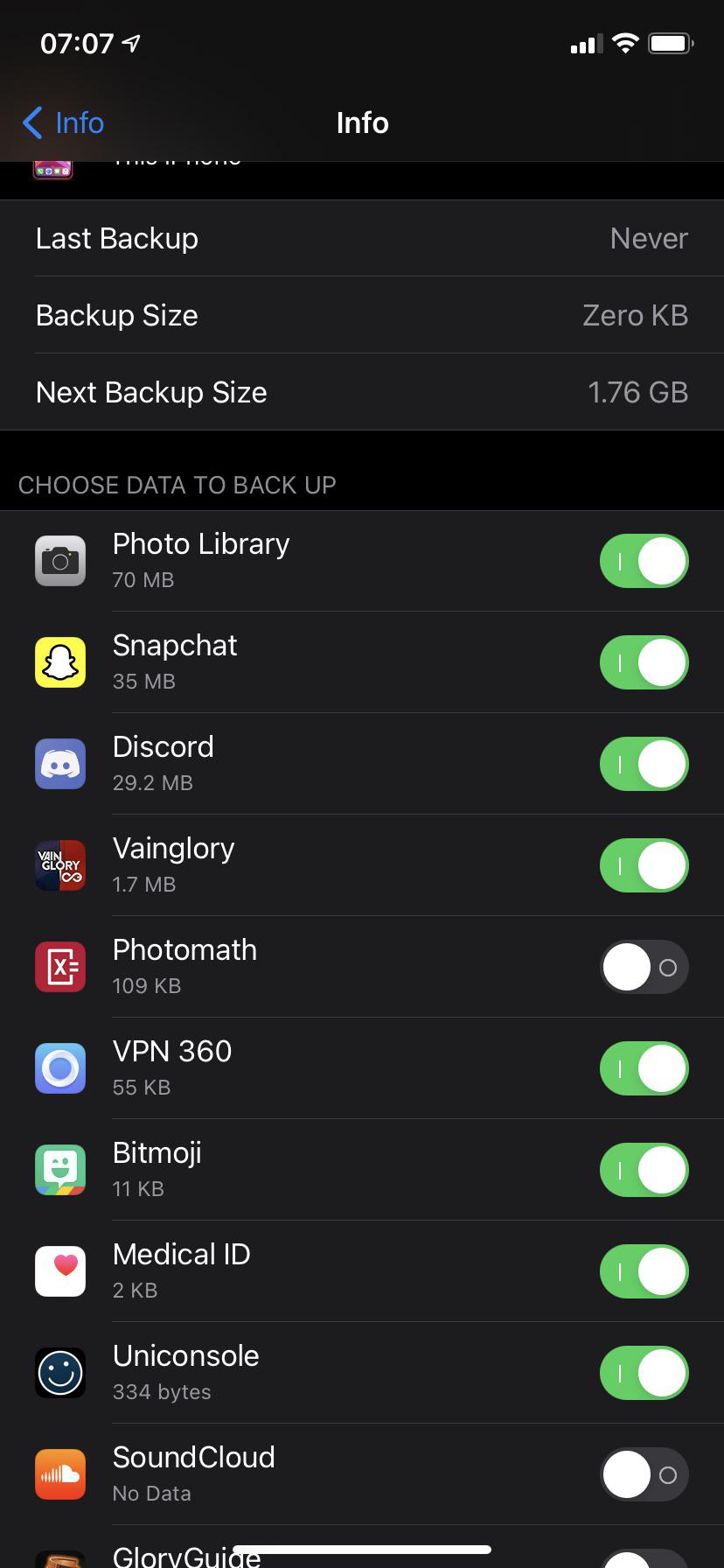
Task: Tap the Photomath app icon
Action: click(x=59, y=967)
